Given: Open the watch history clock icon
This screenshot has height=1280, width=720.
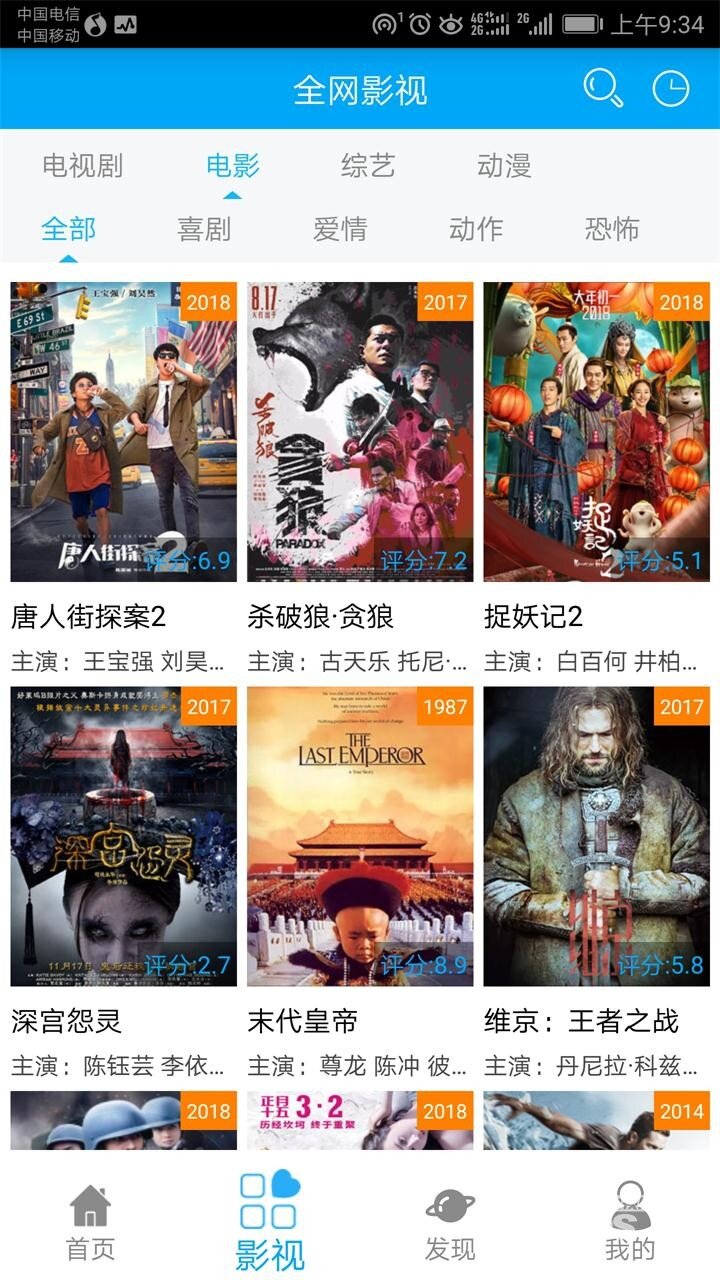Looking at the screenshot, I should pos(671,89).
